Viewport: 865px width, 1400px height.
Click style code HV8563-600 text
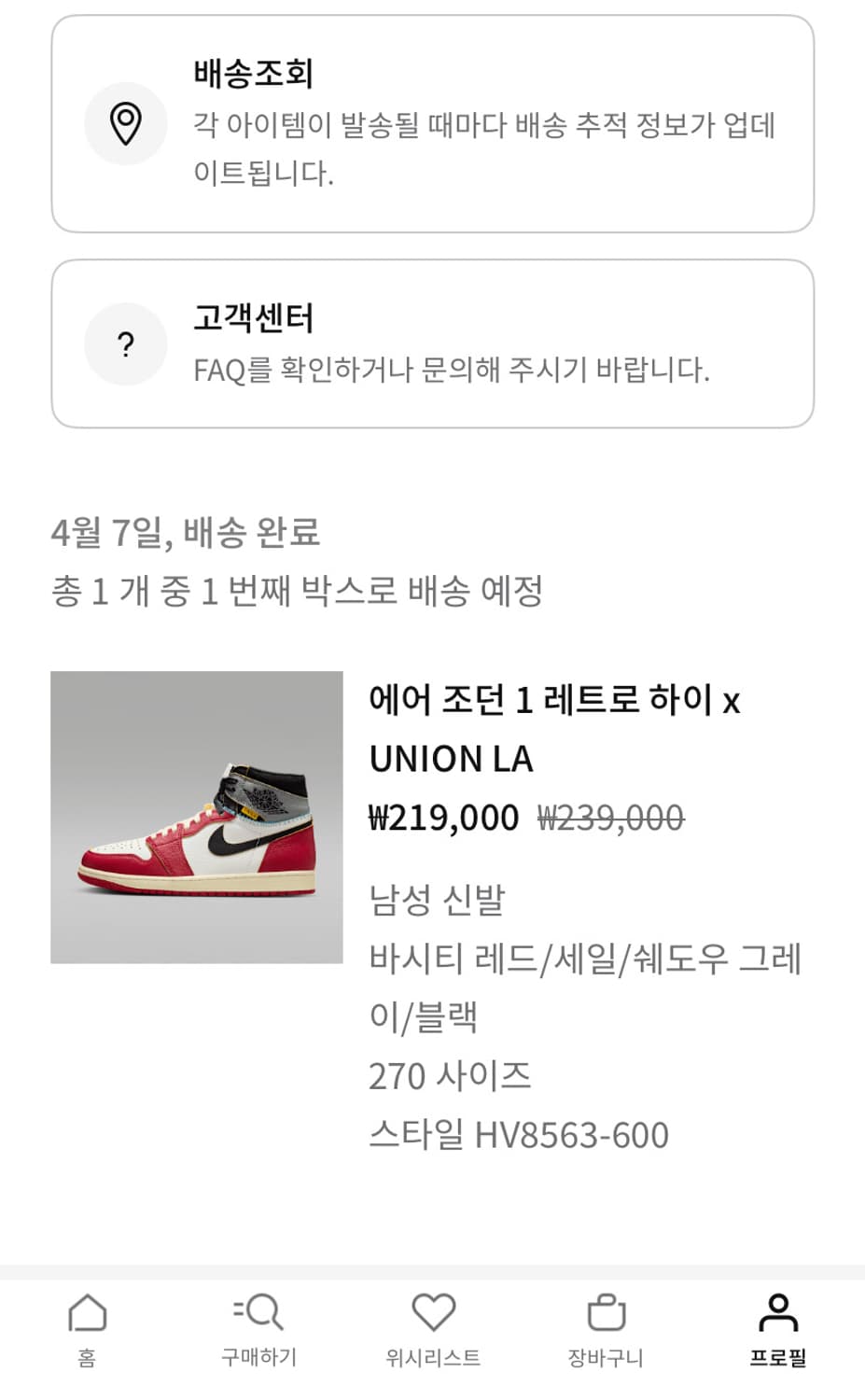(x=519, y=1135)
